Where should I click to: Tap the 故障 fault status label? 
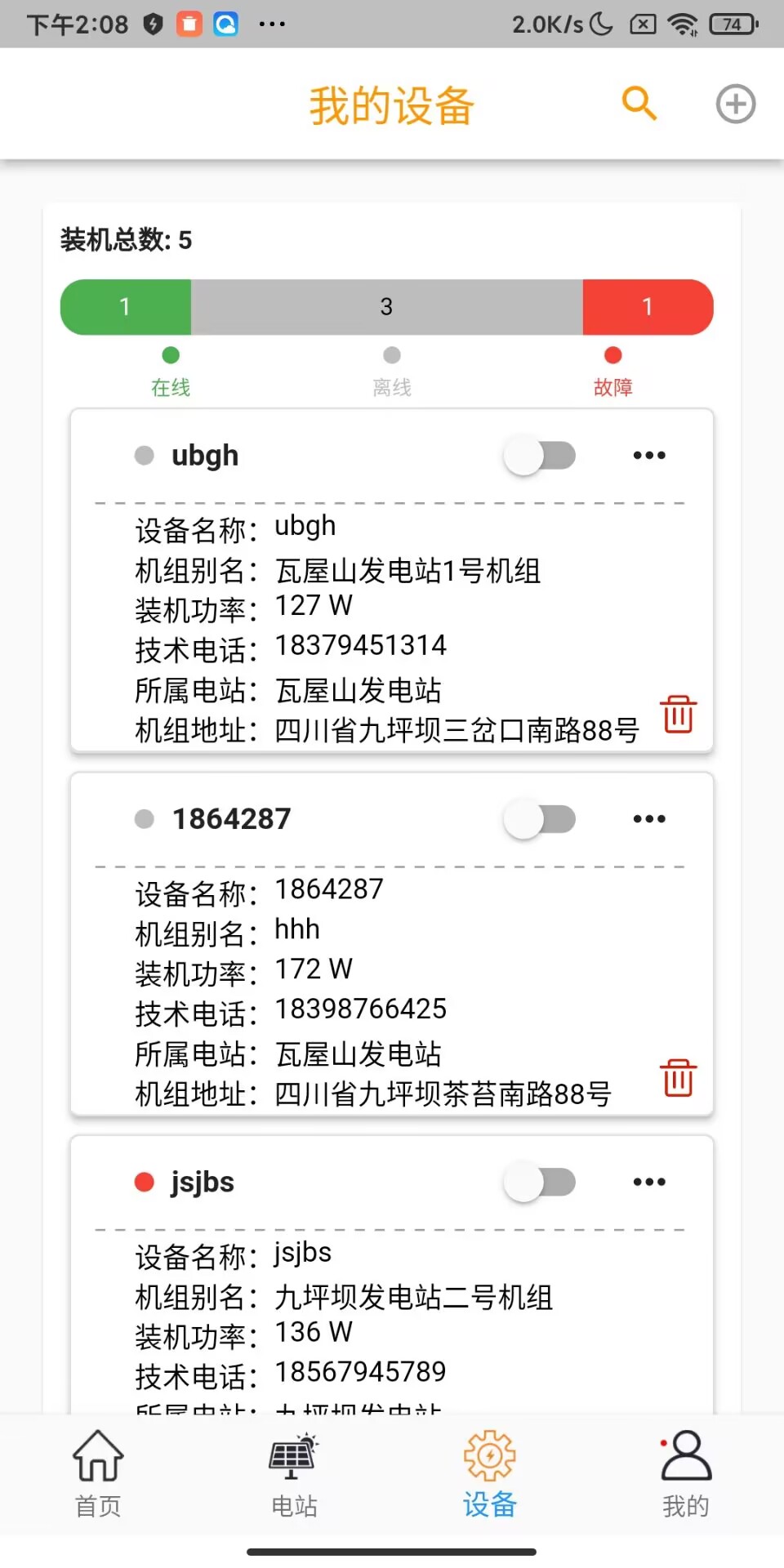pos(613,387)
